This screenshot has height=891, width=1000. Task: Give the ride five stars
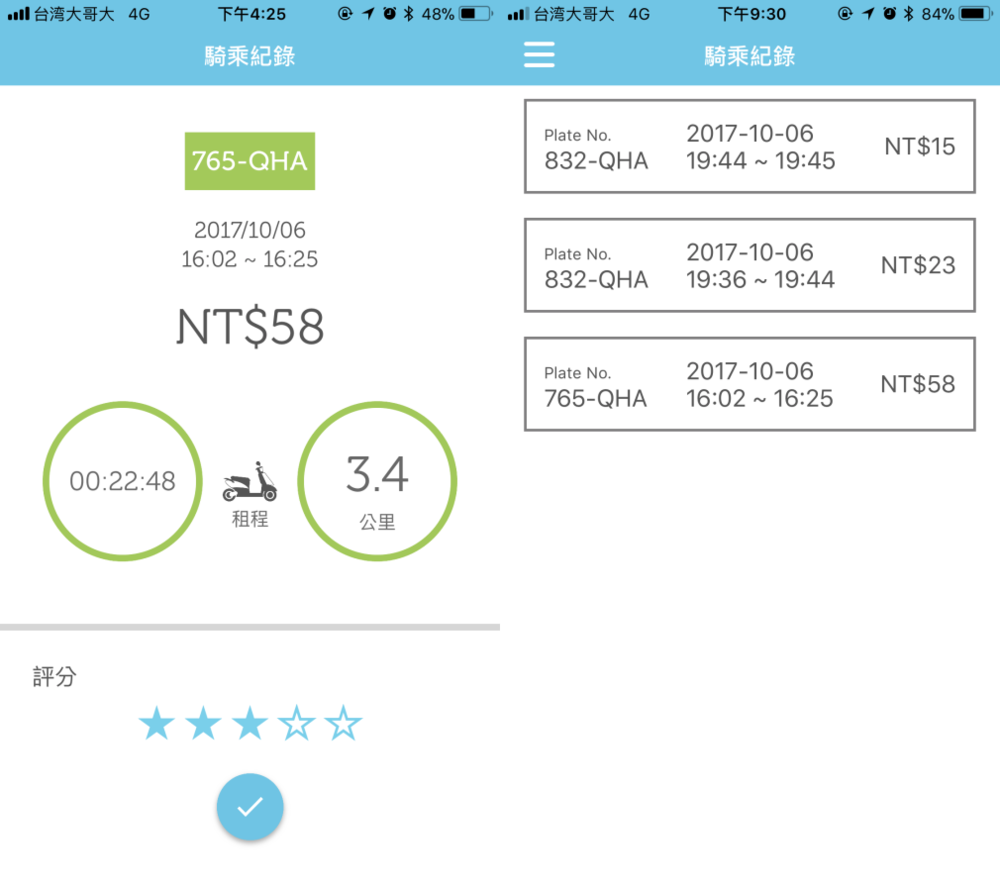(x=343, y=723)
